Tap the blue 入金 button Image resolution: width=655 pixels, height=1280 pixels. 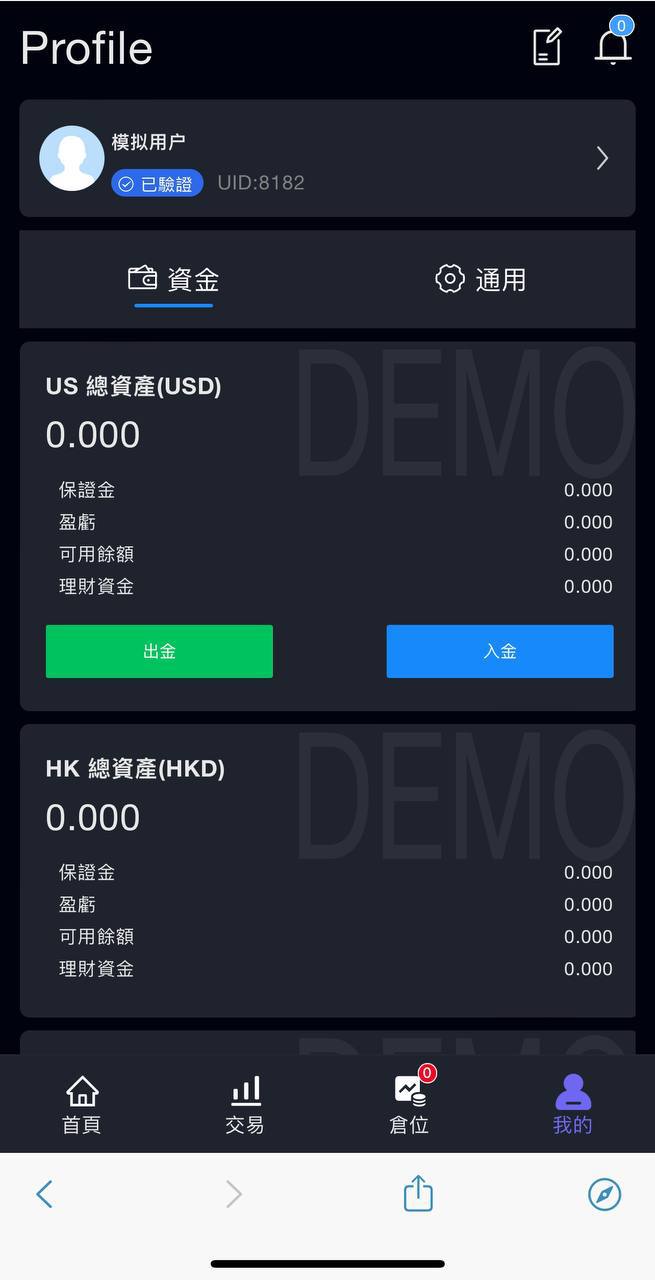pos(500,651)
